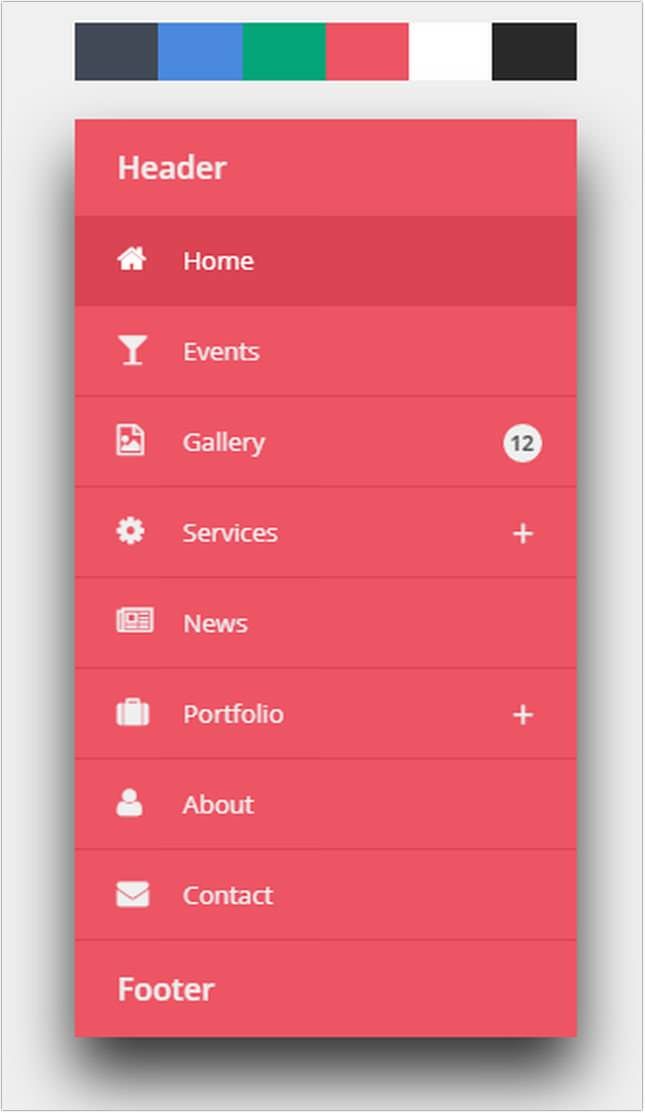Screen dimensions: 645x1113
Task: Open the Contact menu item
Action: [227, 895]
